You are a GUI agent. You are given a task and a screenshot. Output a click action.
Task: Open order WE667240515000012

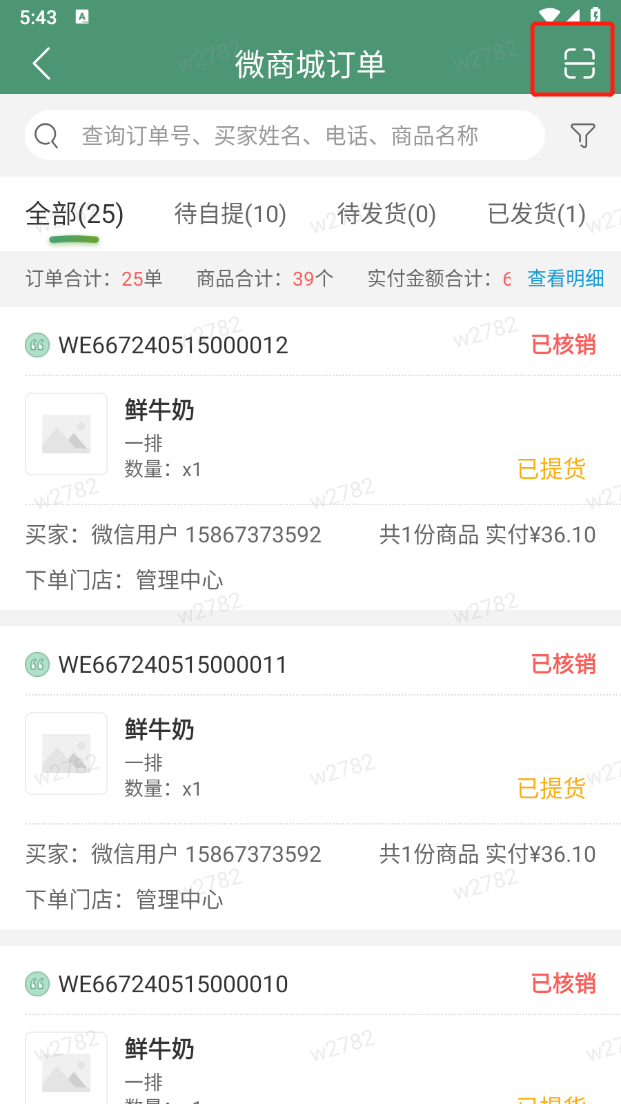click(173, 345)
